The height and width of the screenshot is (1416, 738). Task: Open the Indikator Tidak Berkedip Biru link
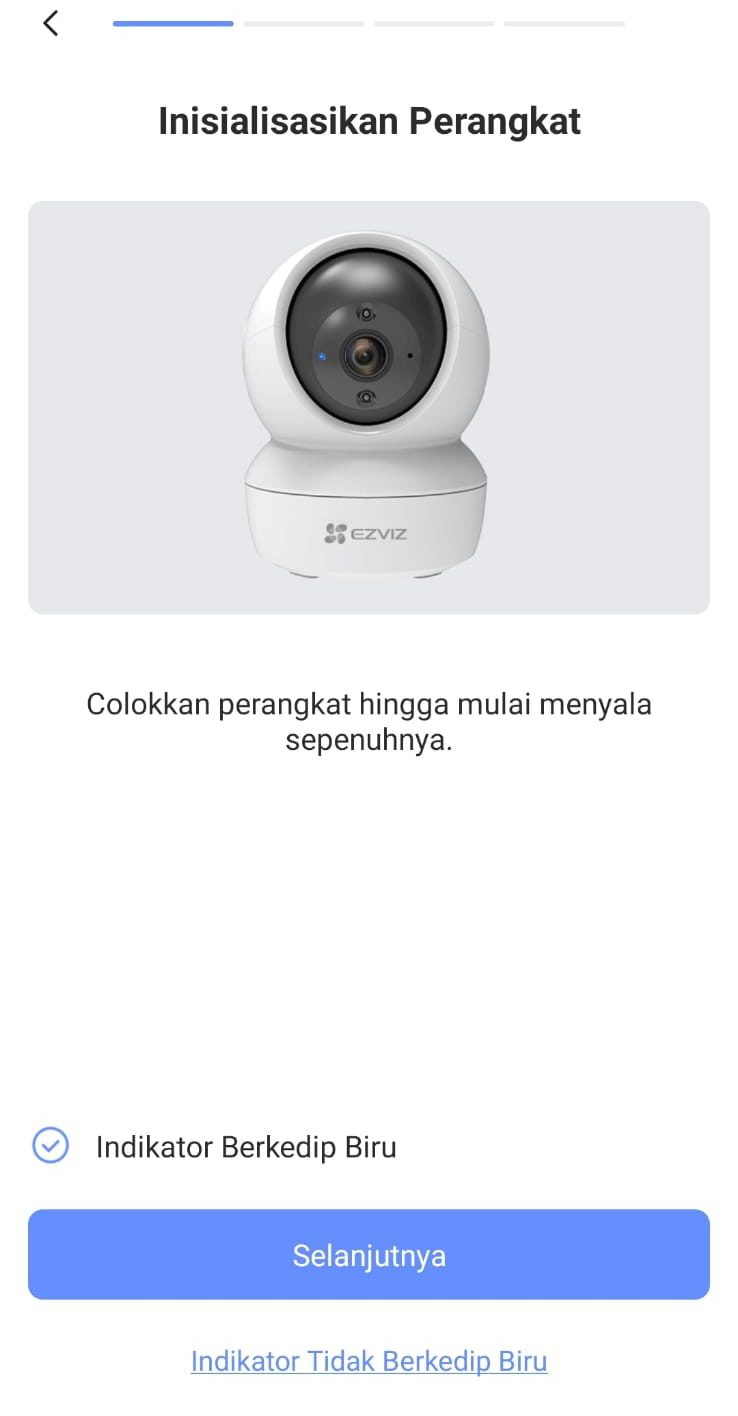click(368, 1361)
